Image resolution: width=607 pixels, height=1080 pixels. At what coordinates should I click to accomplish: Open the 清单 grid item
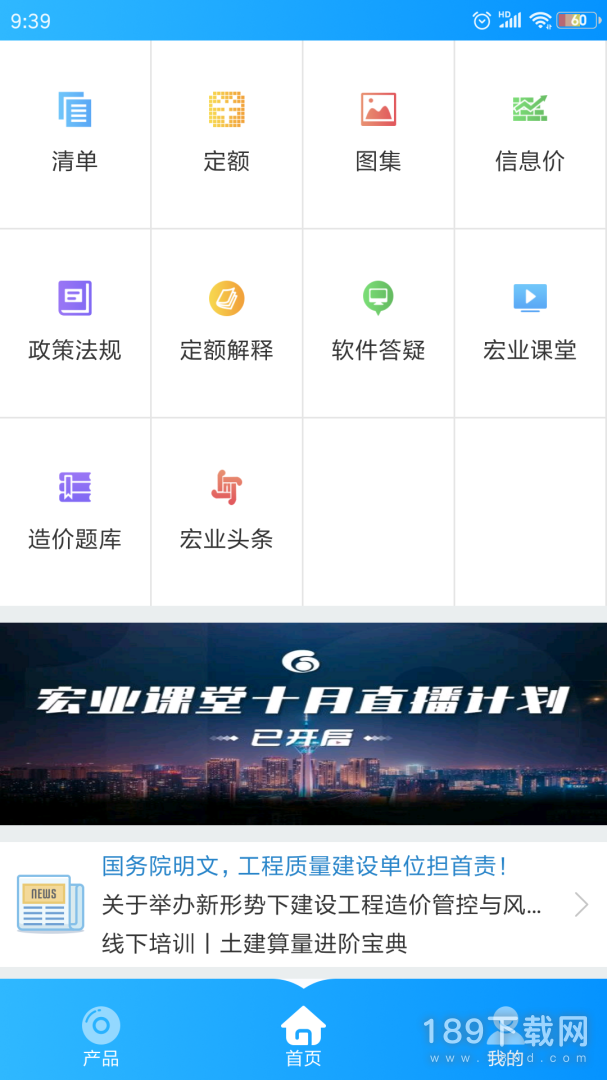(x=75, y=133)
